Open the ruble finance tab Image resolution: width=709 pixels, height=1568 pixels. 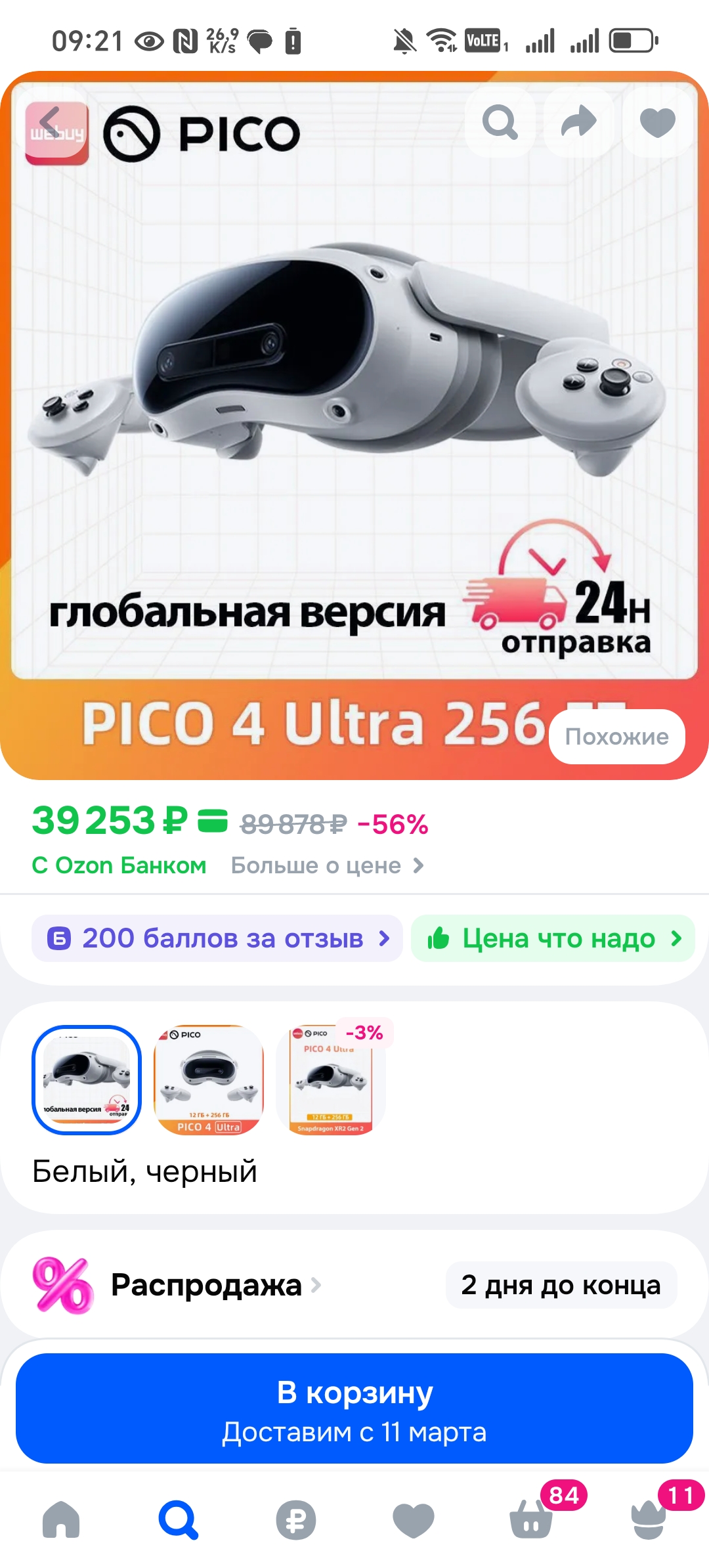click(x=295, y=1519)
